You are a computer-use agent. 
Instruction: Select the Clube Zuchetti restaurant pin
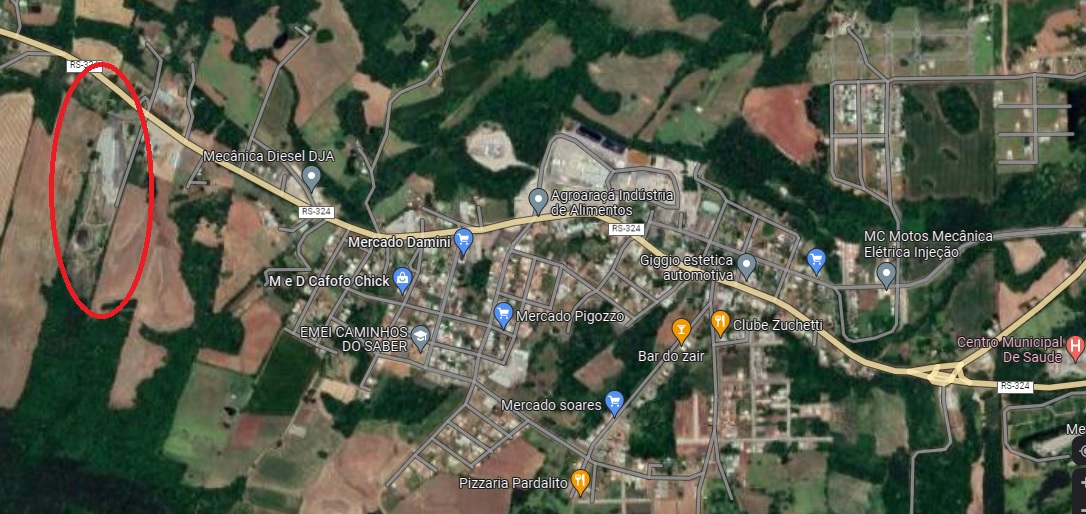(720, 323)
